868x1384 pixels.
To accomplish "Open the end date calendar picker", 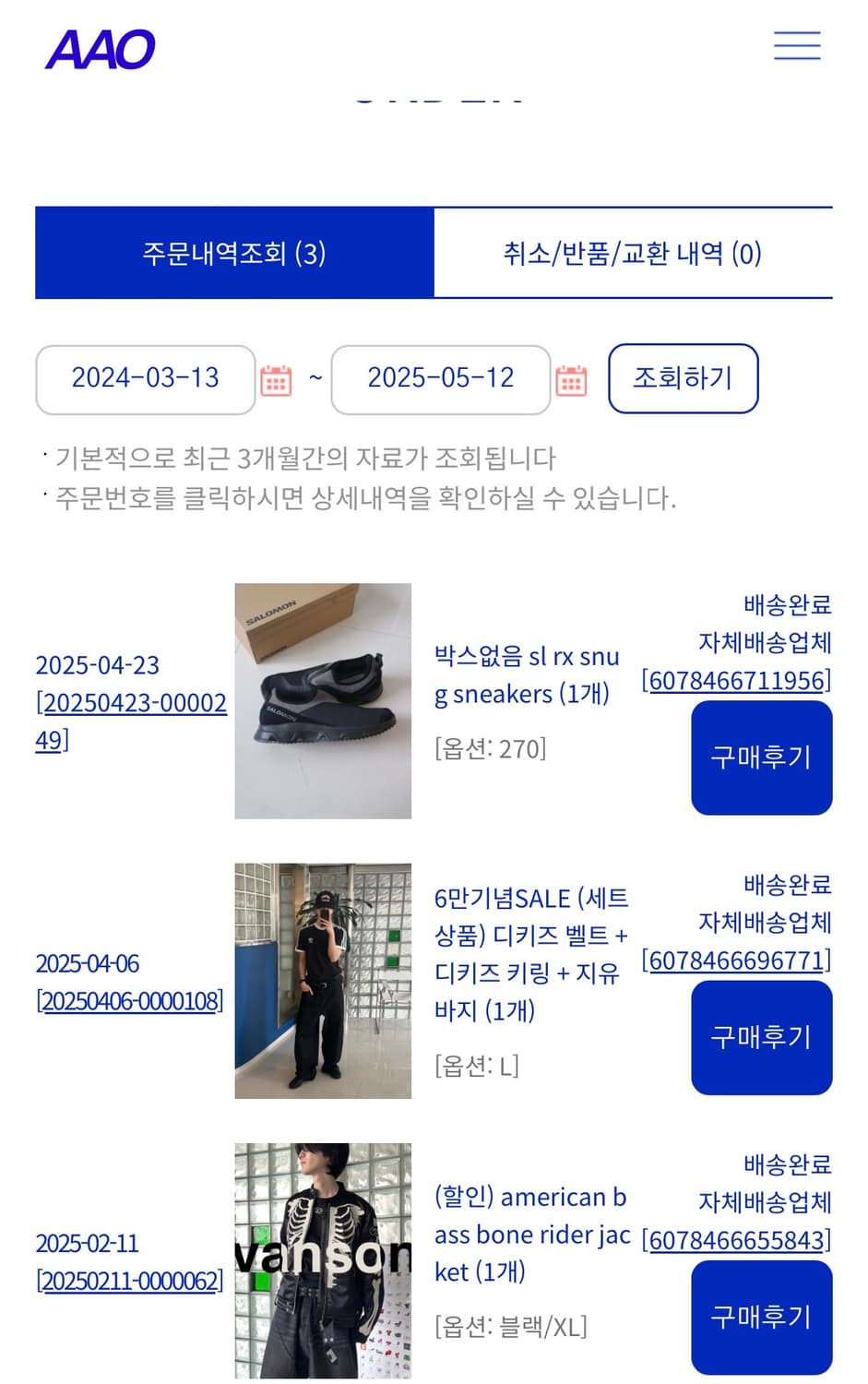I will [x=570, y=379].
